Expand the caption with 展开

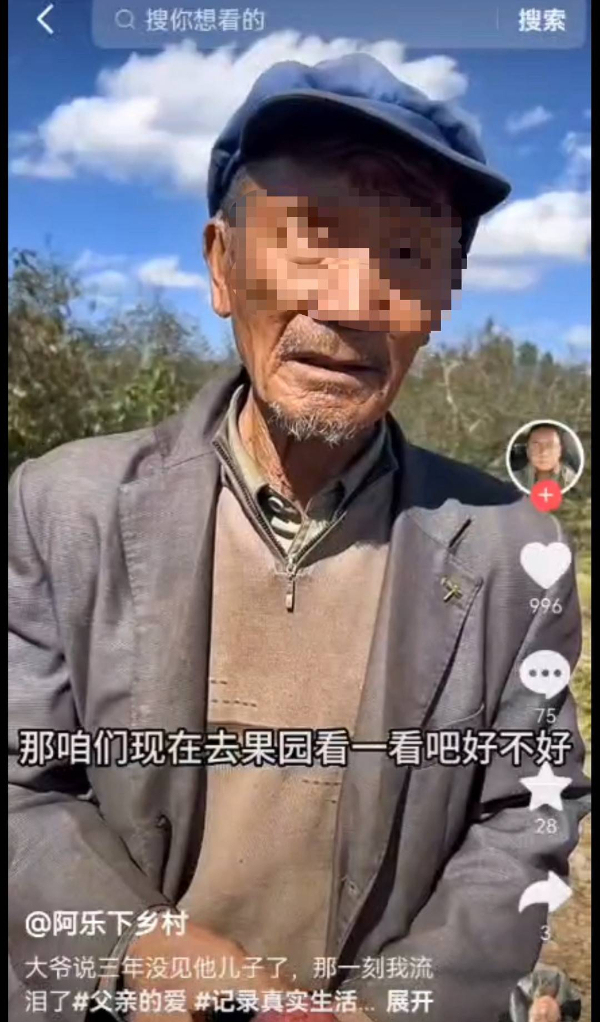point(410,1001)
